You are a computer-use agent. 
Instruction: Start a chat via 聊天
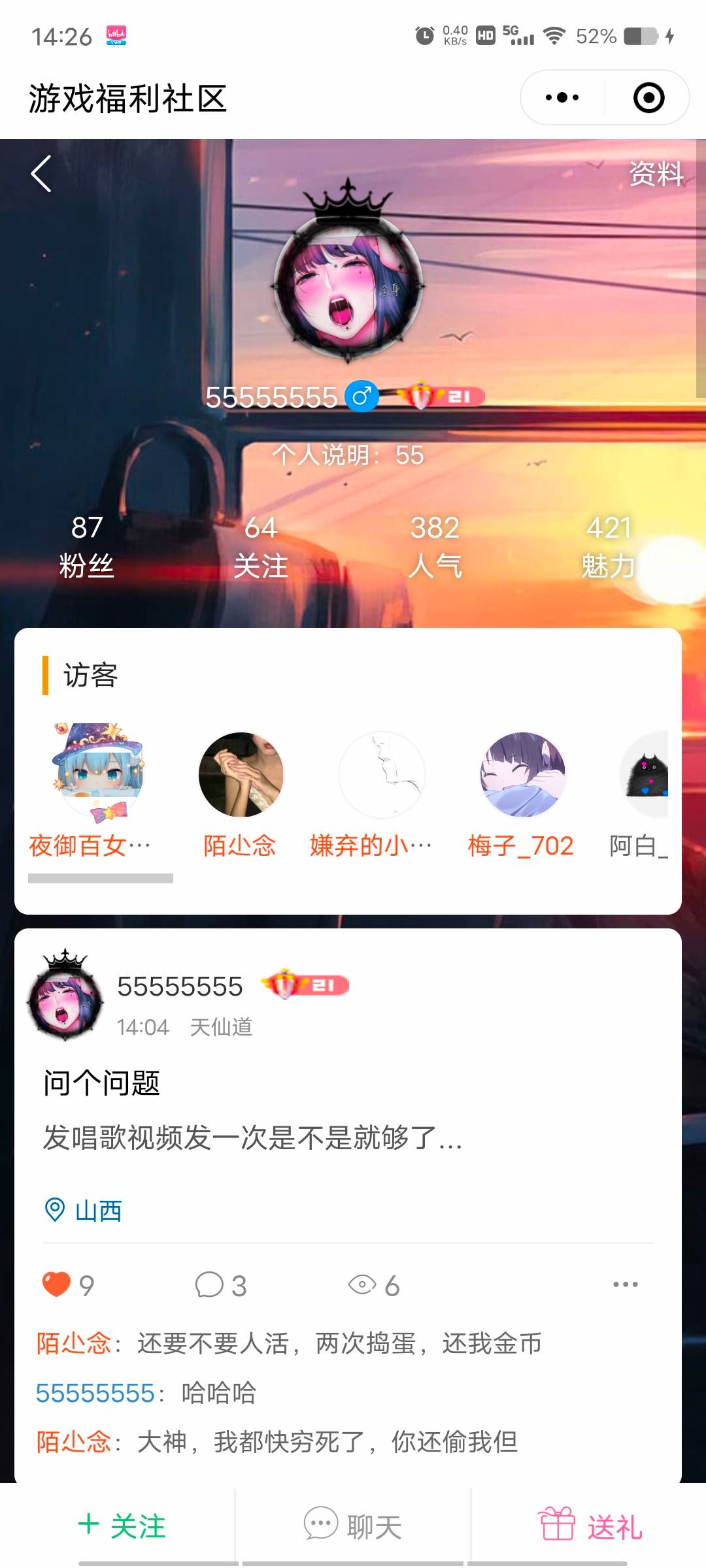tap(353, 1526)
